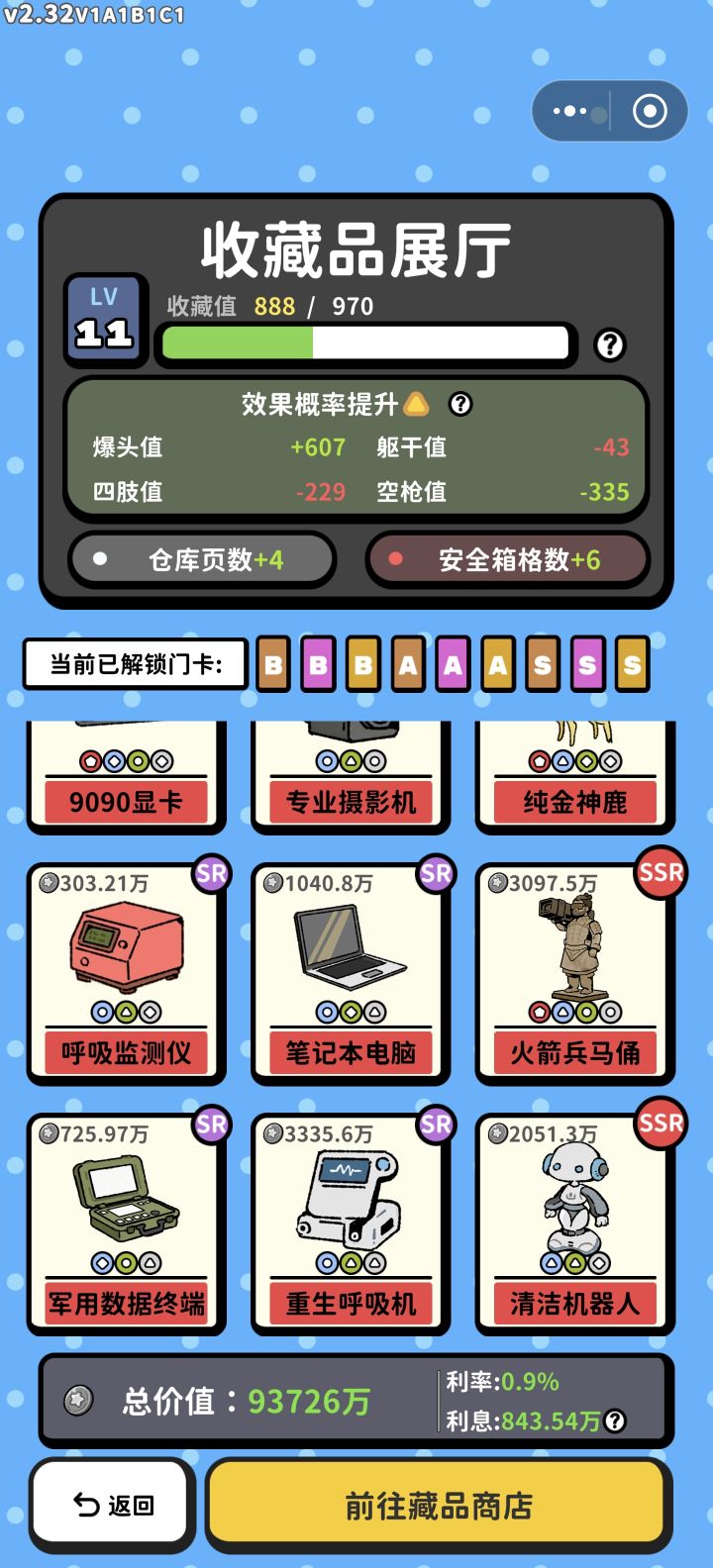Select the 清洁机器人 robot thumbnail
Screen dimensions: 713x1568
click(x=575, y=1198)
